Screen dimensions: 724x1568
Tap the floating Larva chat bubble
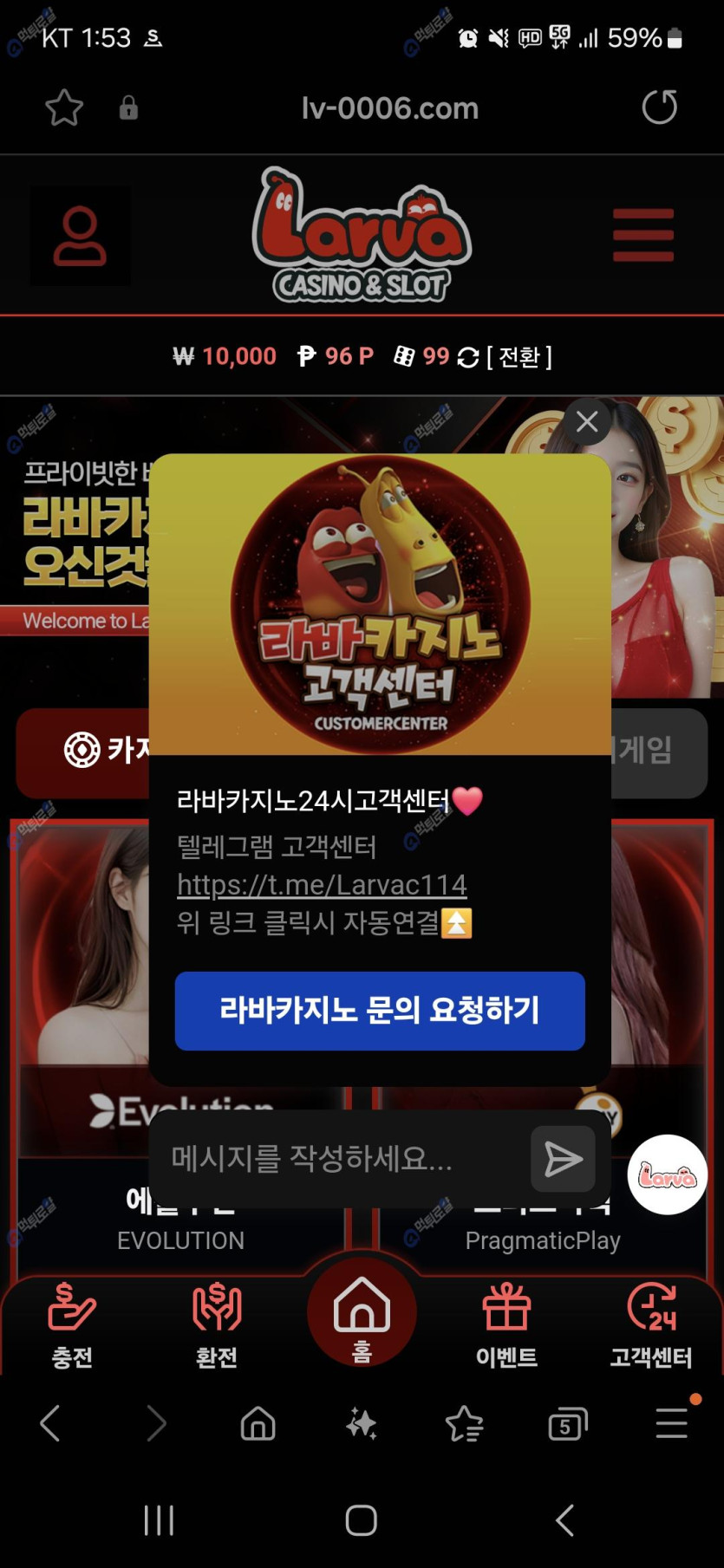click(x=667, y=1175)
